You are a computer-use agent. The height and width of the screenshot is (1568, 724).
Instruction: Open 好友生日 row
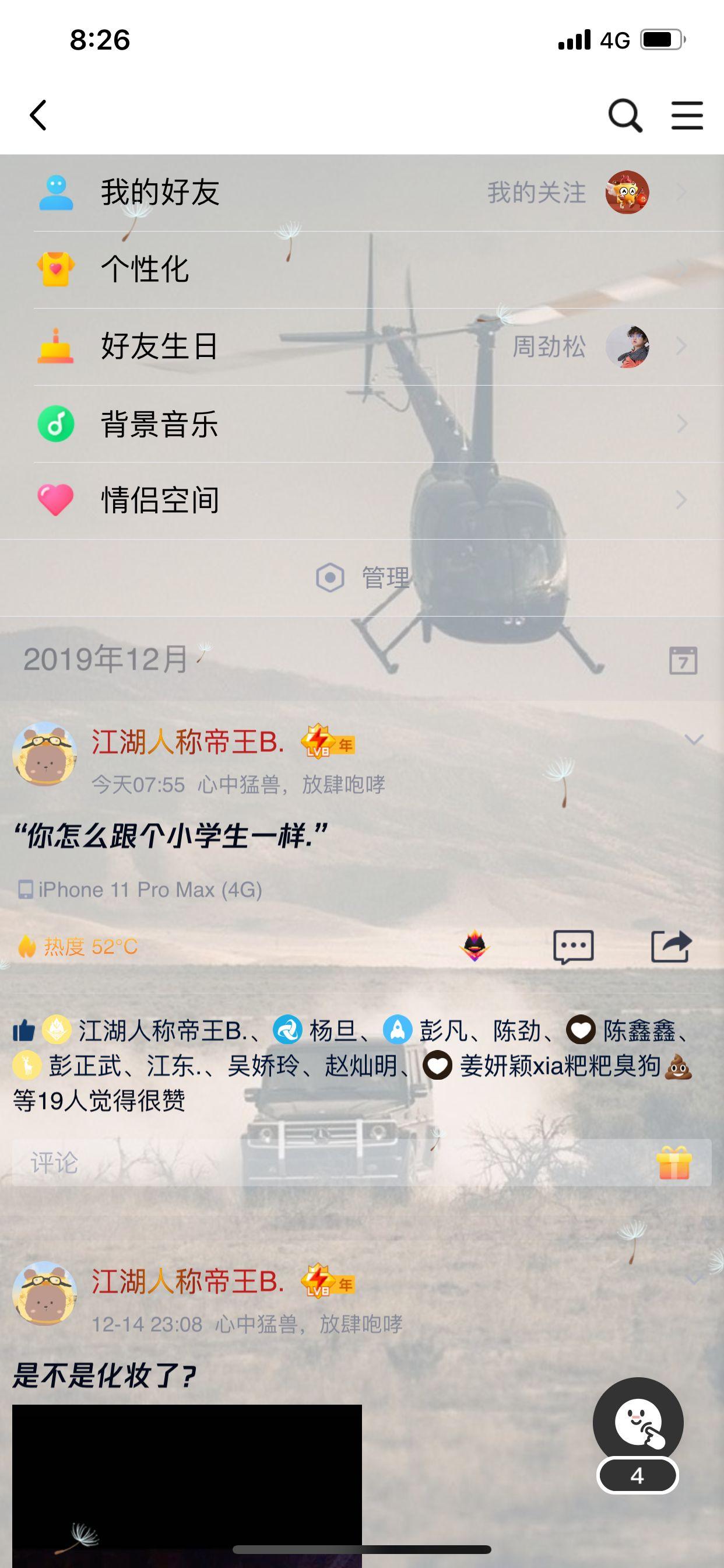pos(159,346)
